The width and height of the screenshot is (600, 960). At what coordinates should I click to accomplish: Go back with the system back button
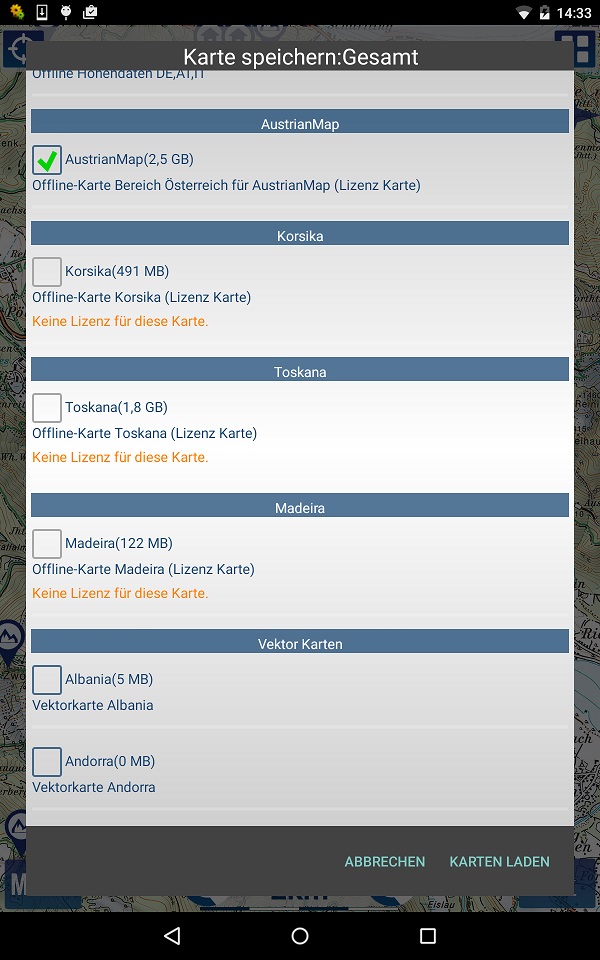coord(172,936)
